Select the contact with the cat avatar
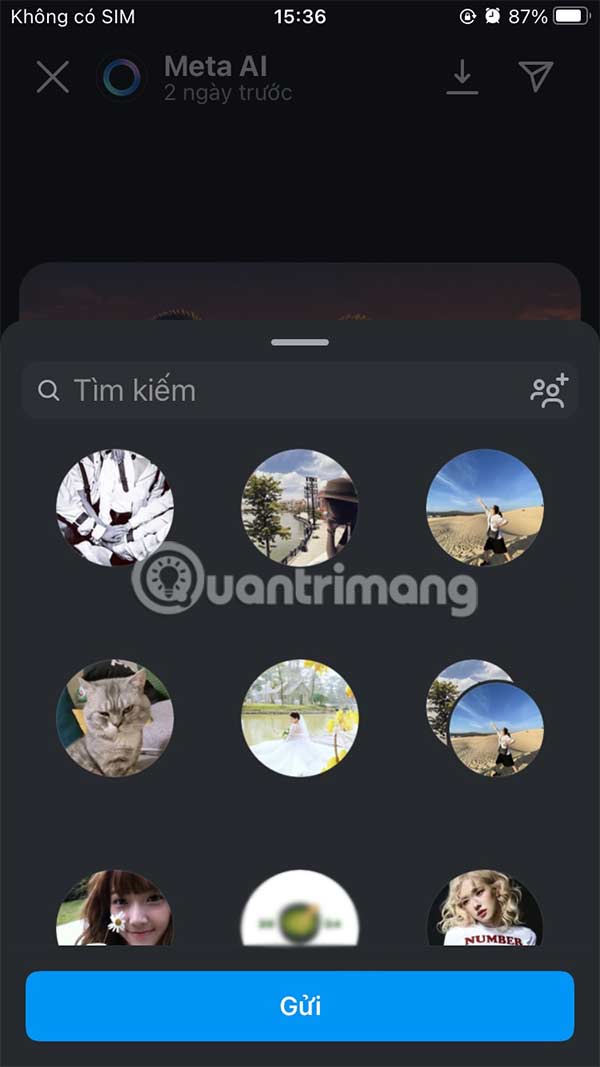 point(115,718)
